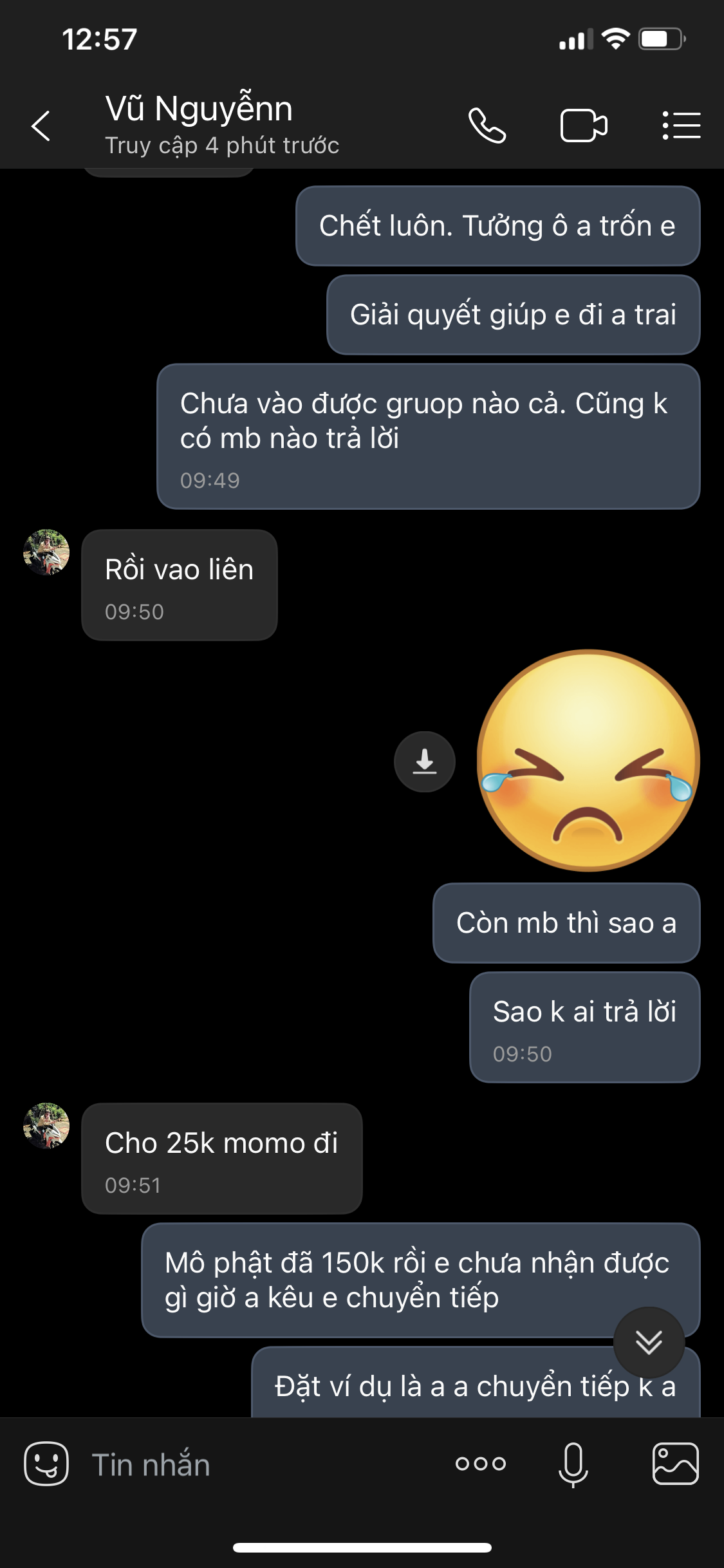Image resolution: width=724 pixels, height=1568 pixels.
Task: Go back to the chat list
Action: click(41, 126)
